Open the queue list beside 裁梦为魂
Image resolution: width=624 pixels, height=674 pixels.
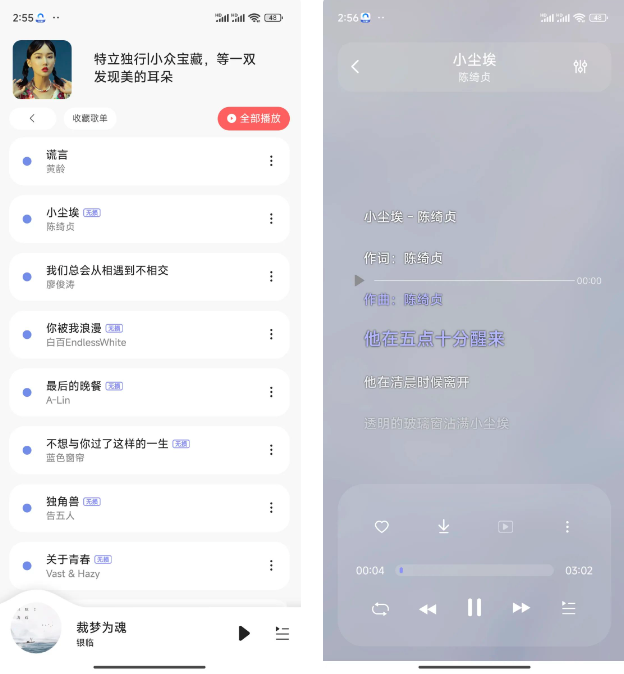point(282,633)
